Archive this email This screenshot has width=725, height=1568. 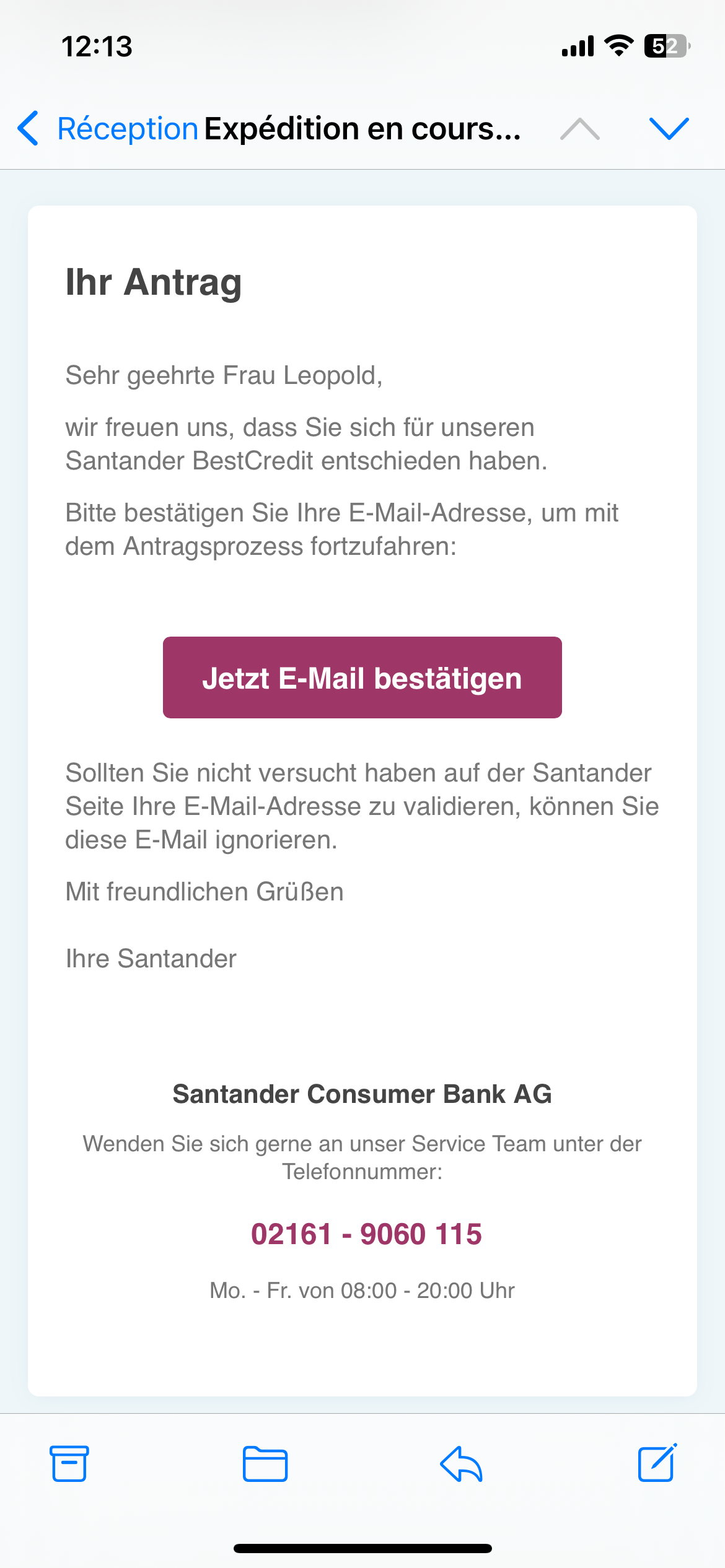[69, 1464]
